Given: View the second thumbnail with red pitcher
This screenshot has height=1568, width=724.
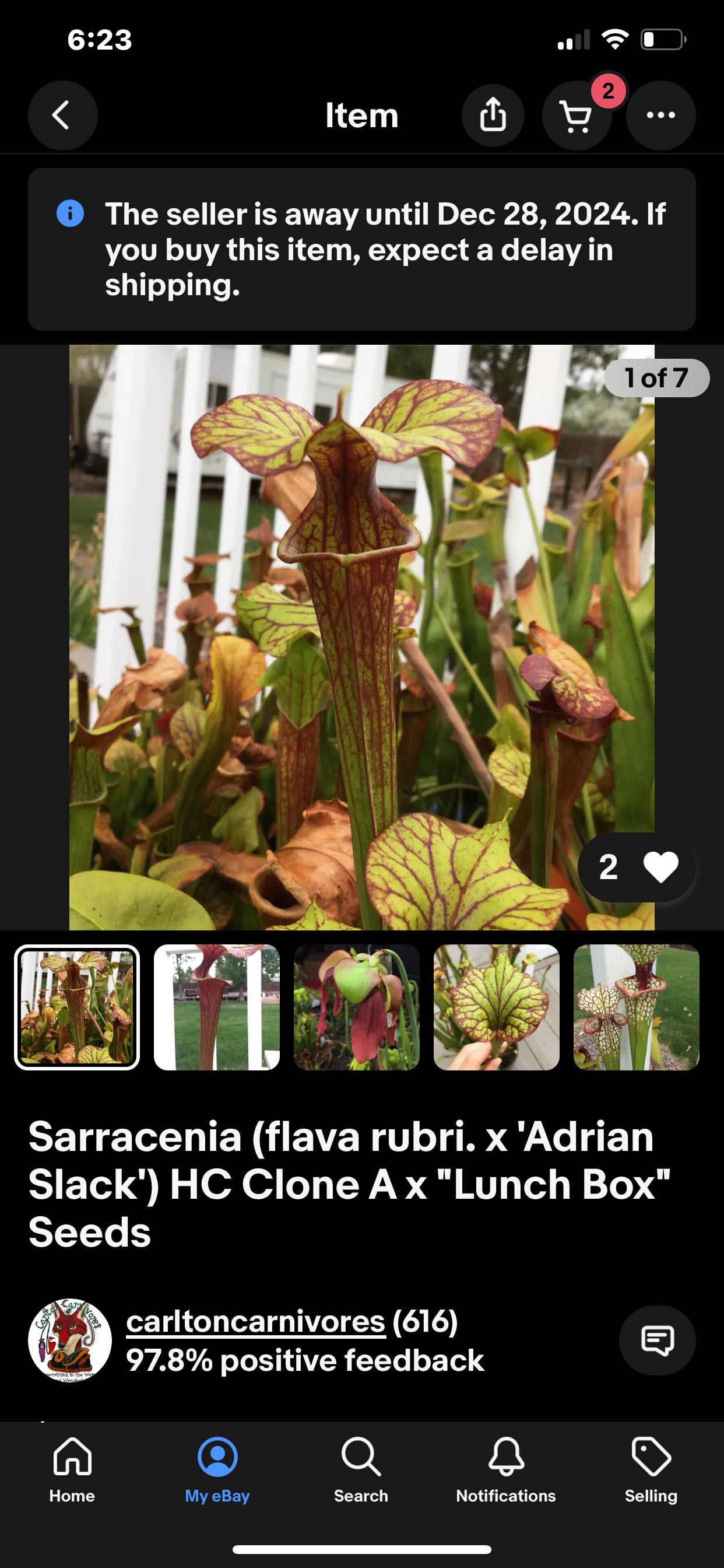Looking at the screenshot, I should [x=217, y=1007].
